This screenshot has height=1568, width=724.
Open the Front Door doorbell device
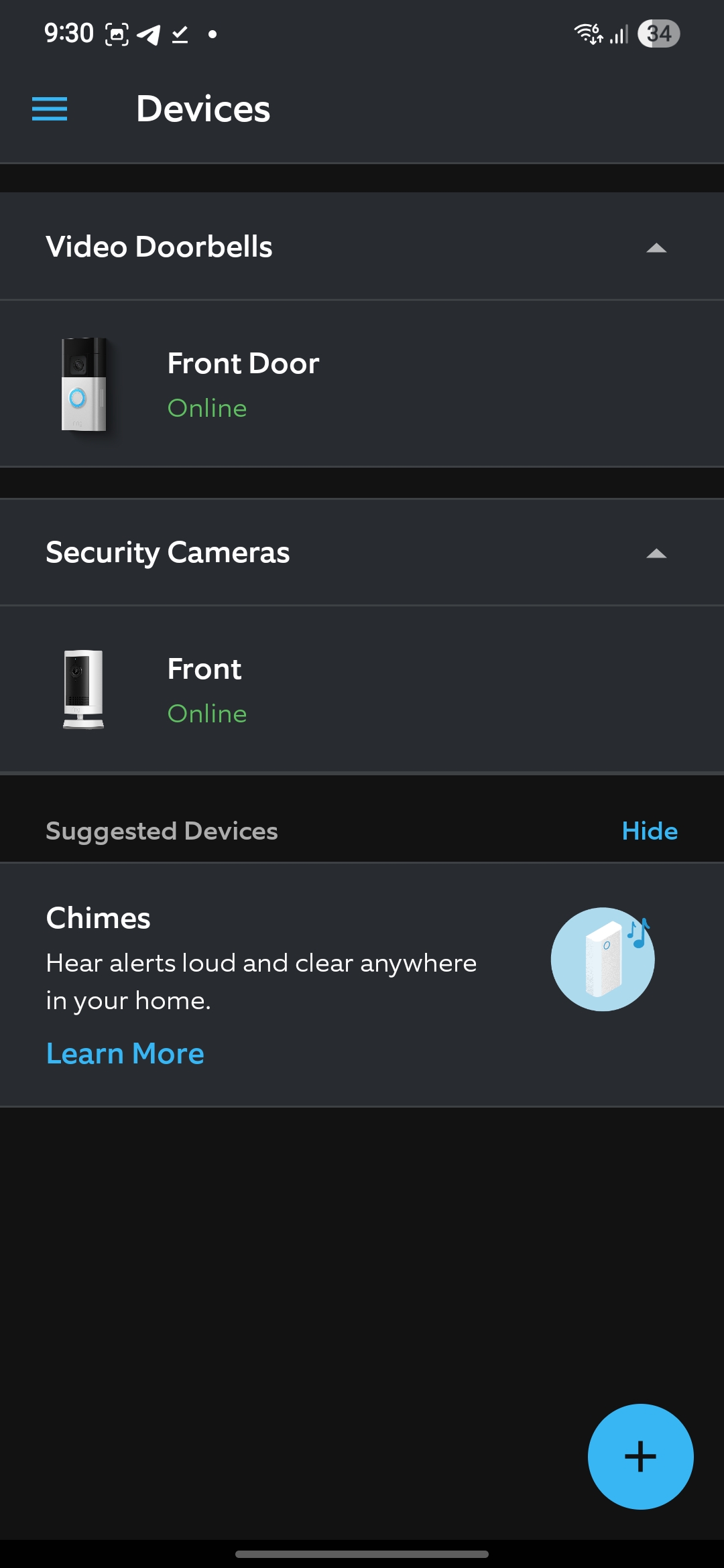click(x=362, y=384)
